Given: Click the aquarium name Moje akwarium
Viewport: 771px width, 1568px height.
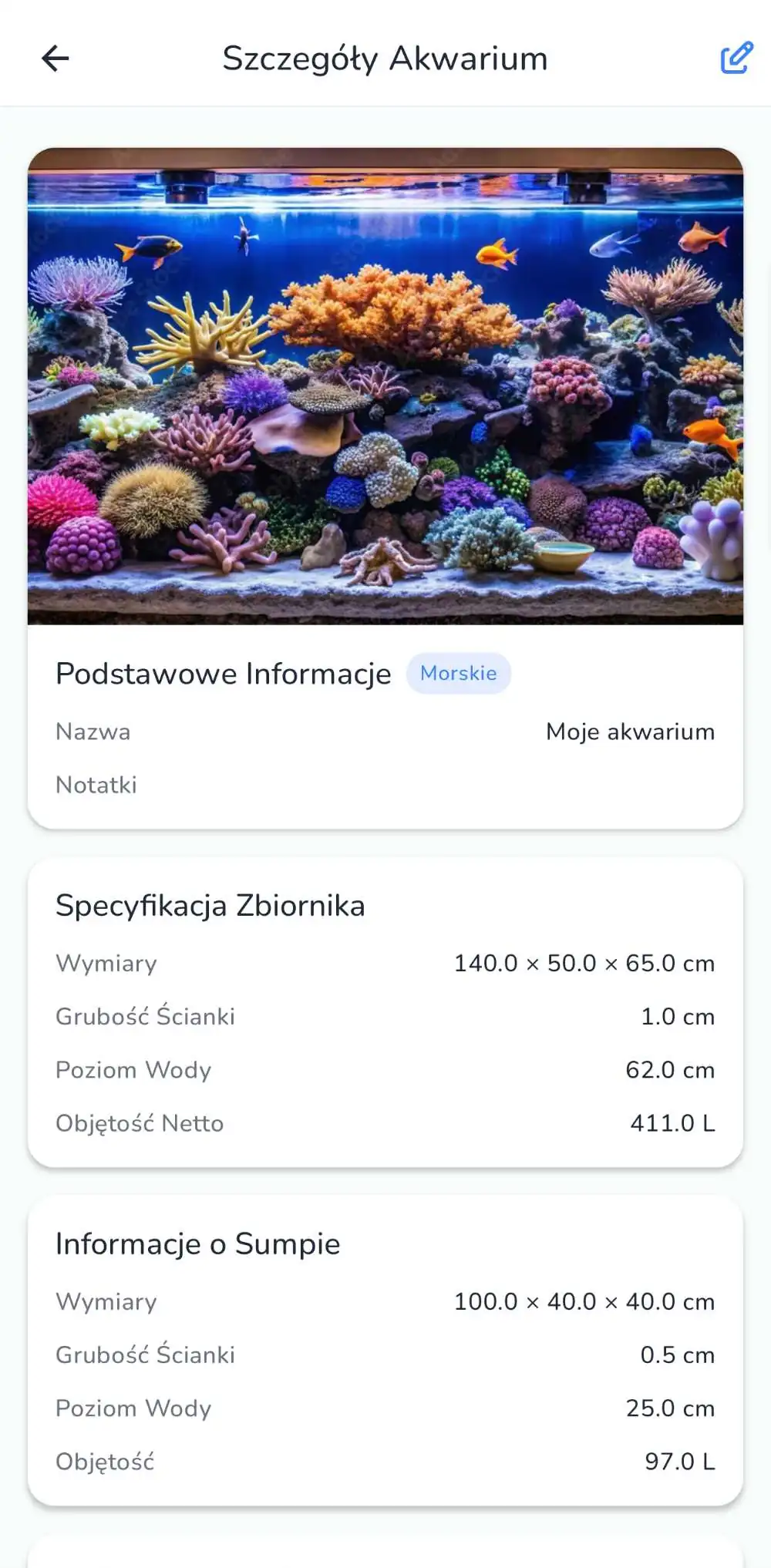Looking at the screenshot, I should point(630,731).
